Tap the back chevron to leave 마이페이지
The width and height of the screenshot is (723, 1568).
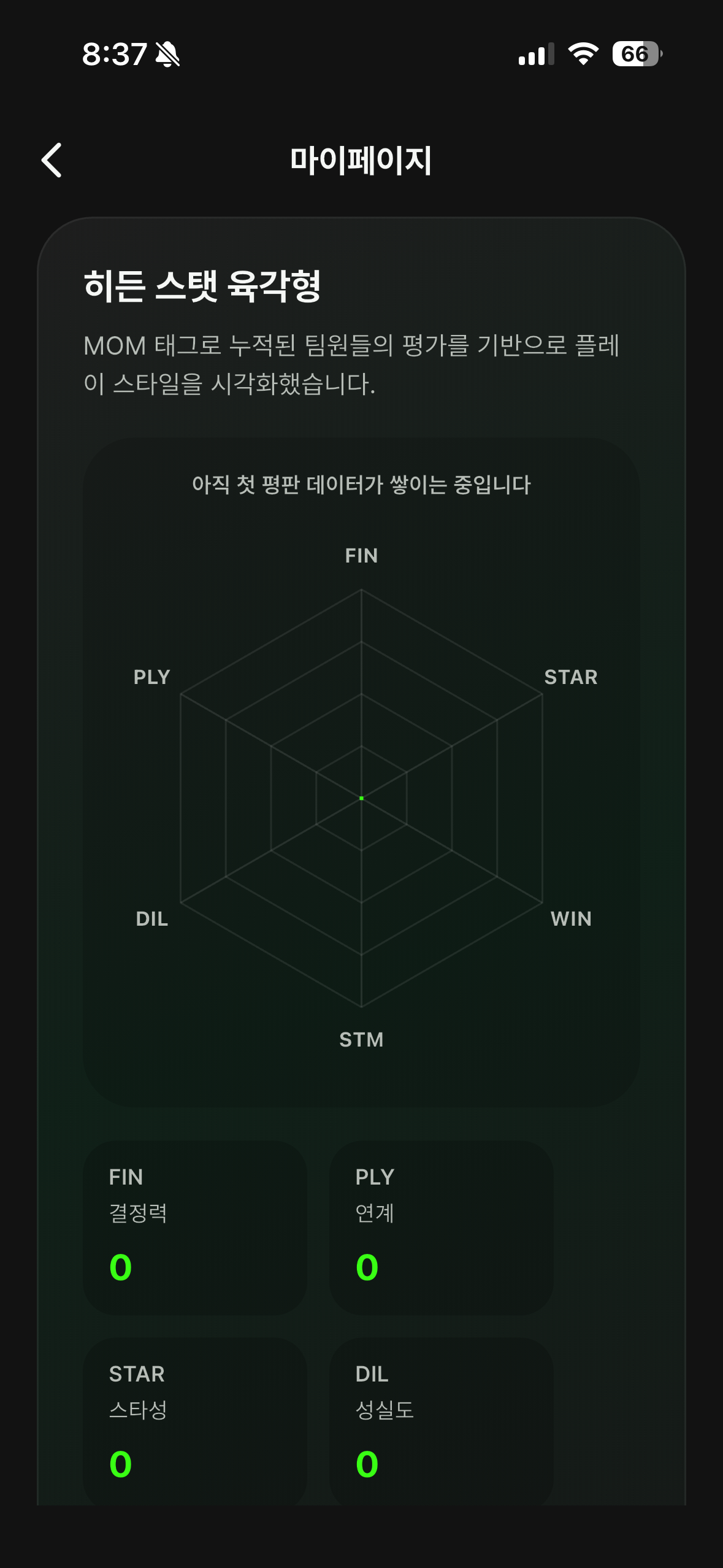(x=52, y=161)
